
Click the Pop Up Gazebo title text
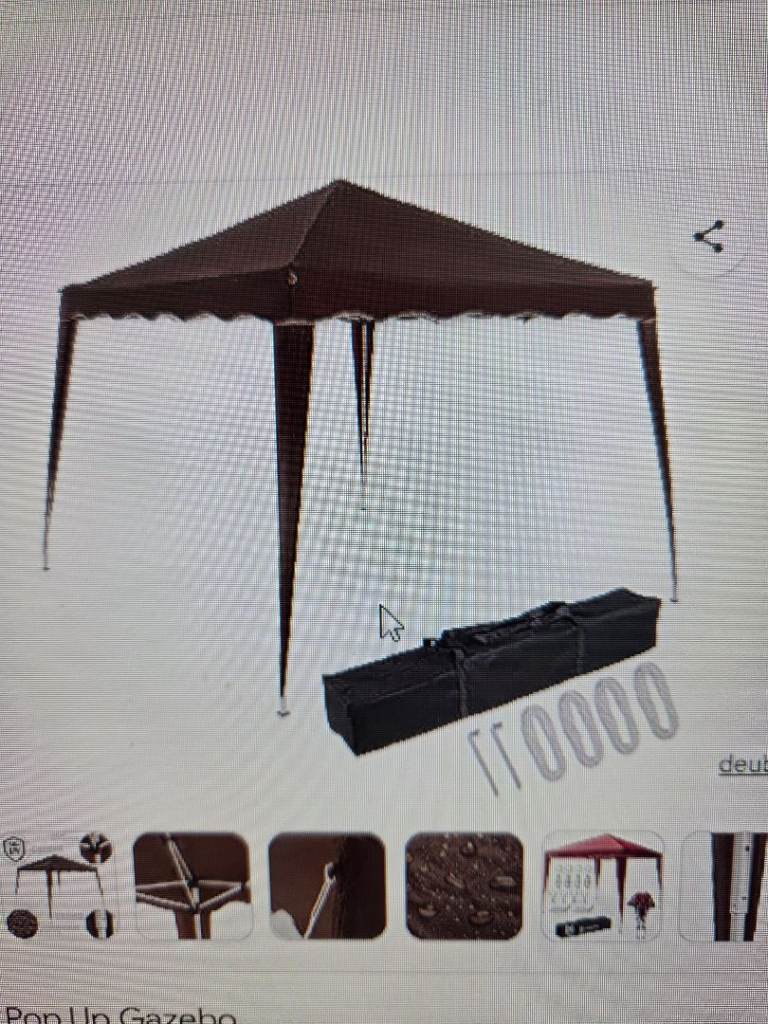(x=115, y=1014)
